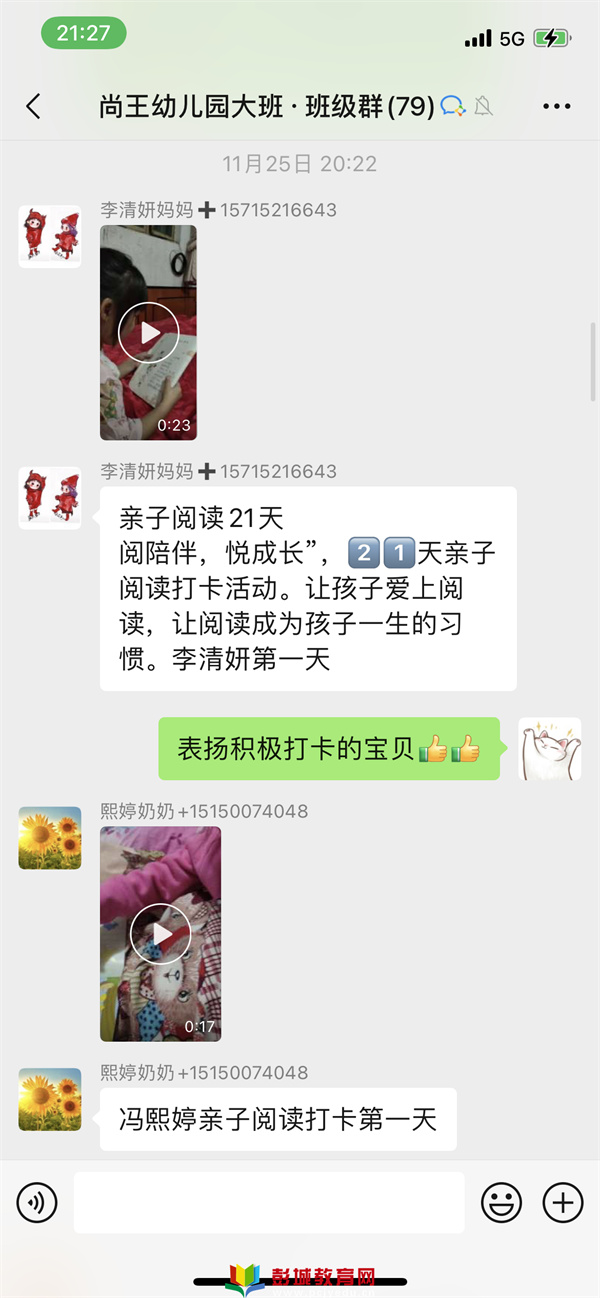Go back from the class group chat

tap(33, 106)
